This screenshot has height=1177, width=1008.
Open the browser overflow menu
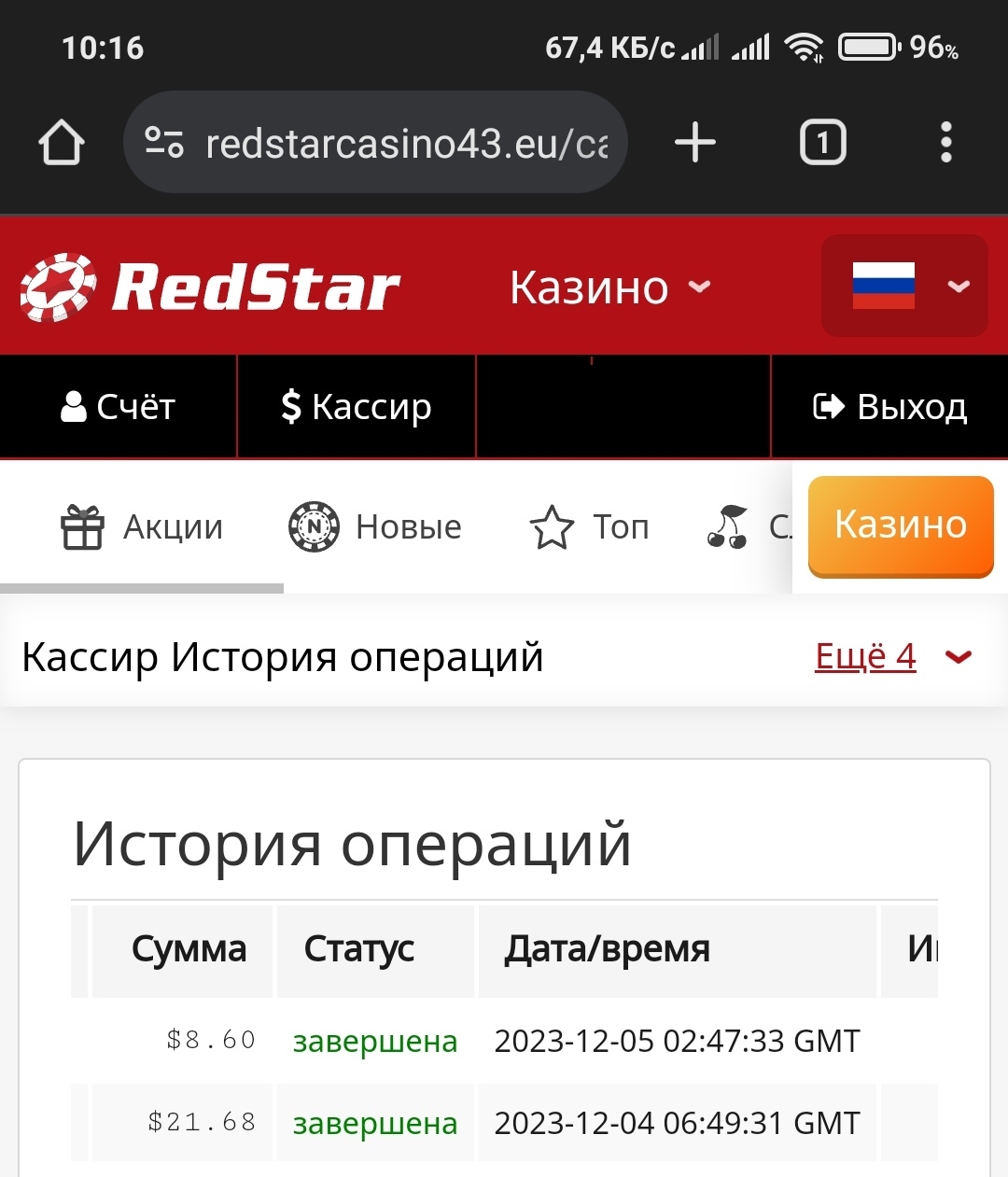click(x=945, y=144)
